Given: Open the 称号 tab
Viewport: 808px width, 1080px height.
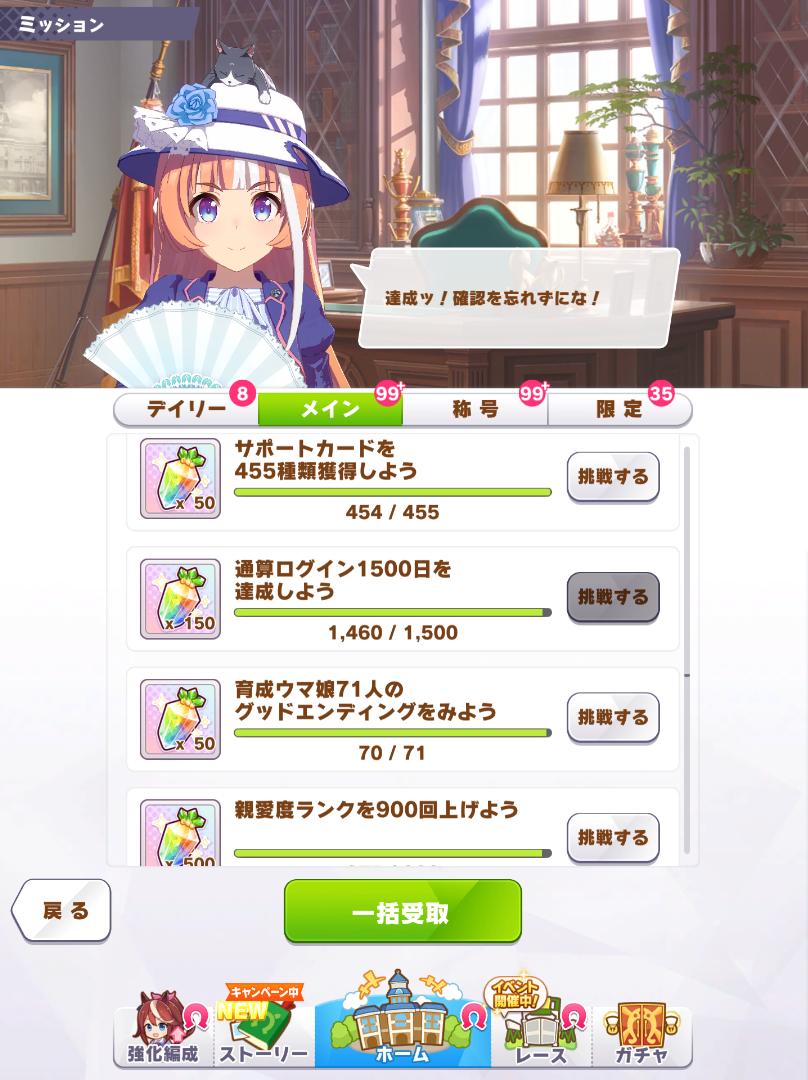Looking at the screenshot, I should (475, 409).
